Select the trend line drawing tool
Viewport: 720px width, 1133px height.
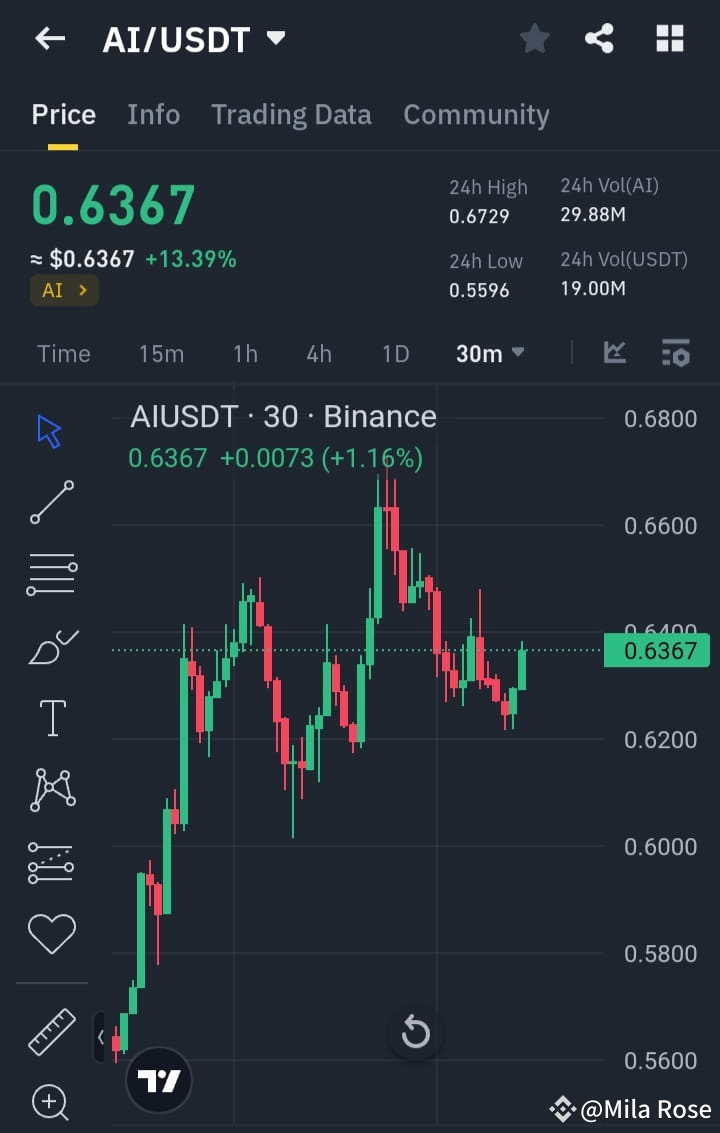pos(50,501)
